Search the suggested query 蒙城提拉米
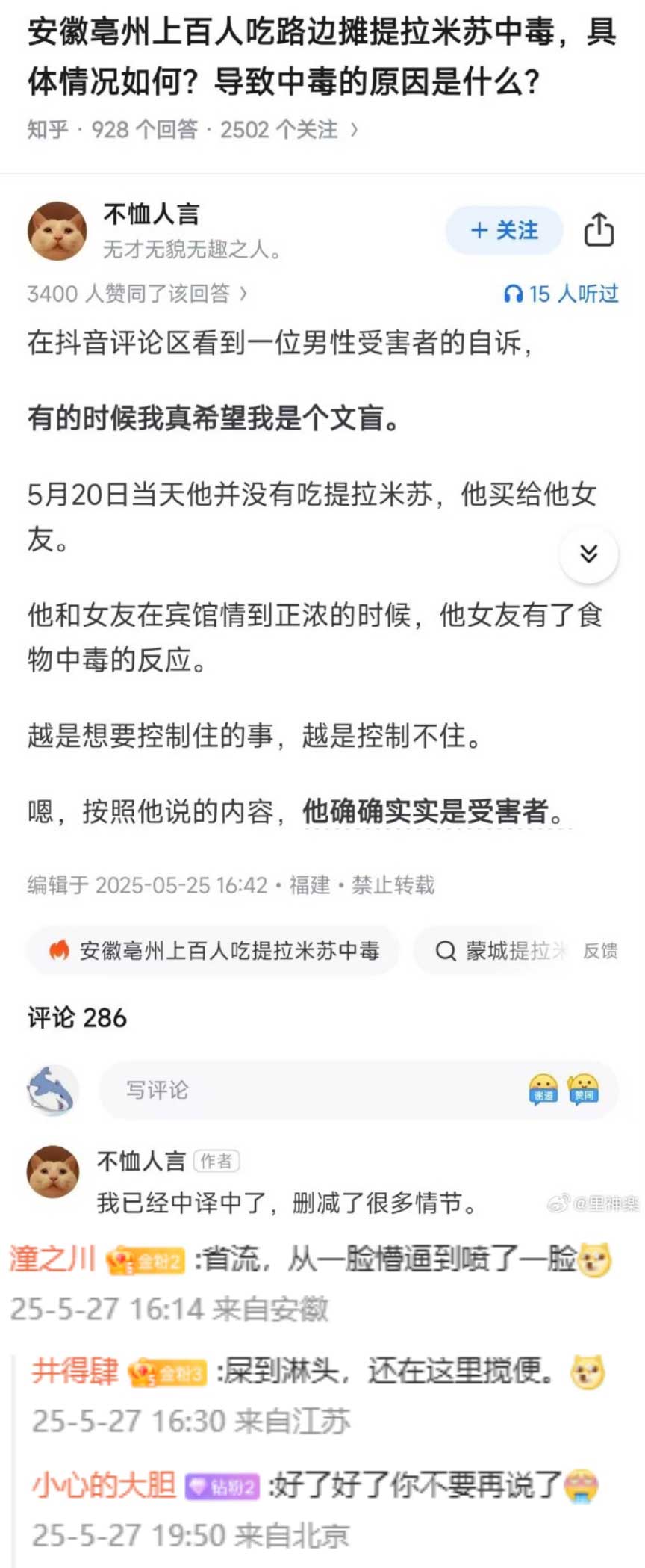The height and width of the screenshot is (1568, 645). pos(500,951)
